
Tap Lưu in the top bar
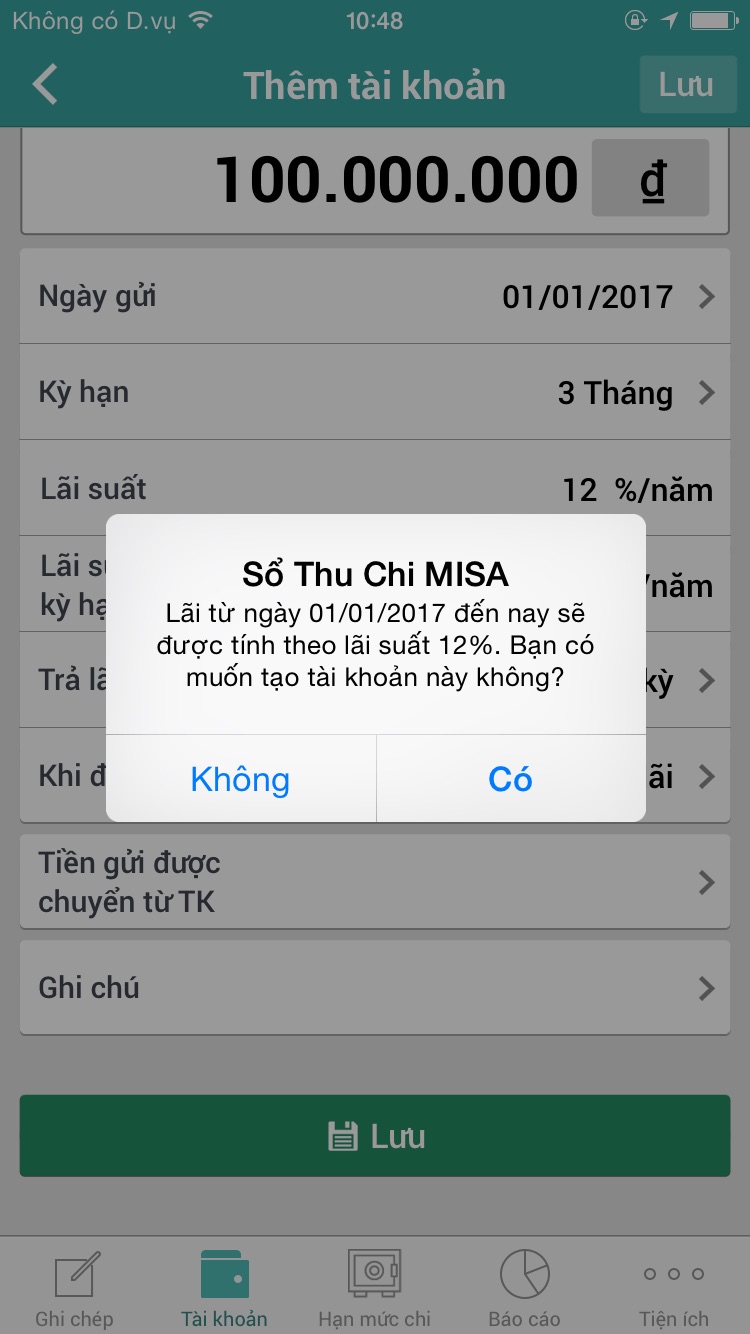coord(687,85)
